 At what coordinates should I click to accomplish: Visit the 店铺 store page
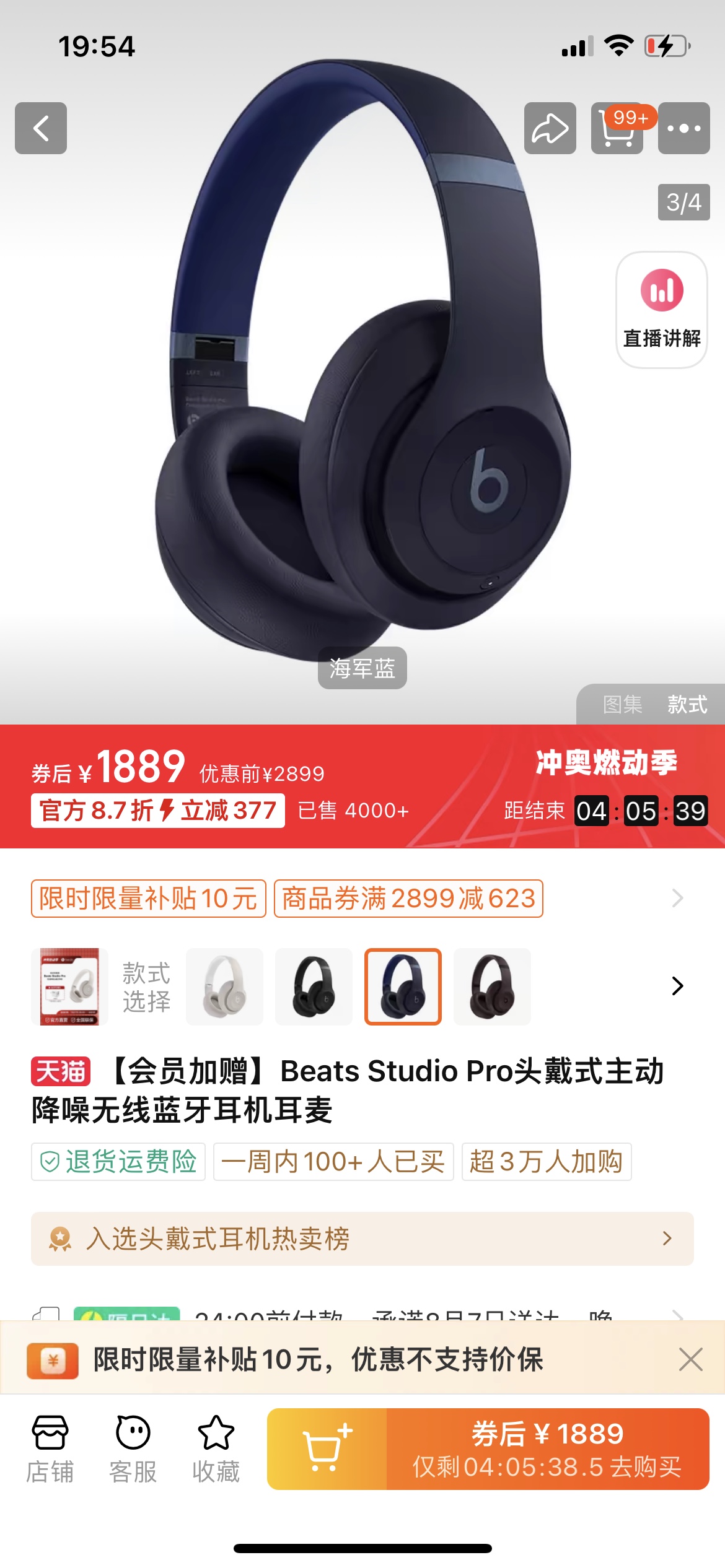coord(50,1449)
